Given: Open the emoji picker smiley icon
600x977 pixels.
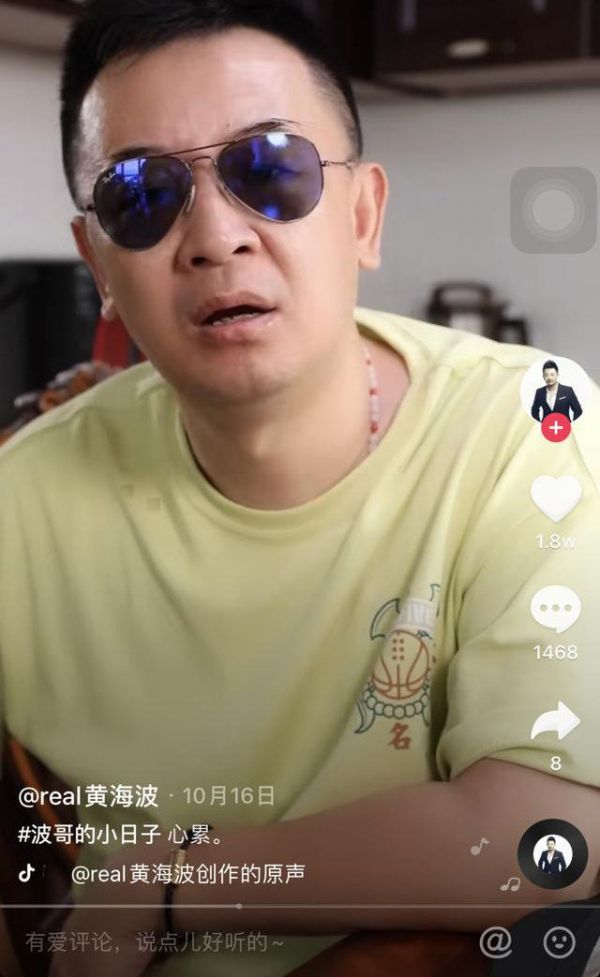Looking at the screenshot, I should coord(558,941).
